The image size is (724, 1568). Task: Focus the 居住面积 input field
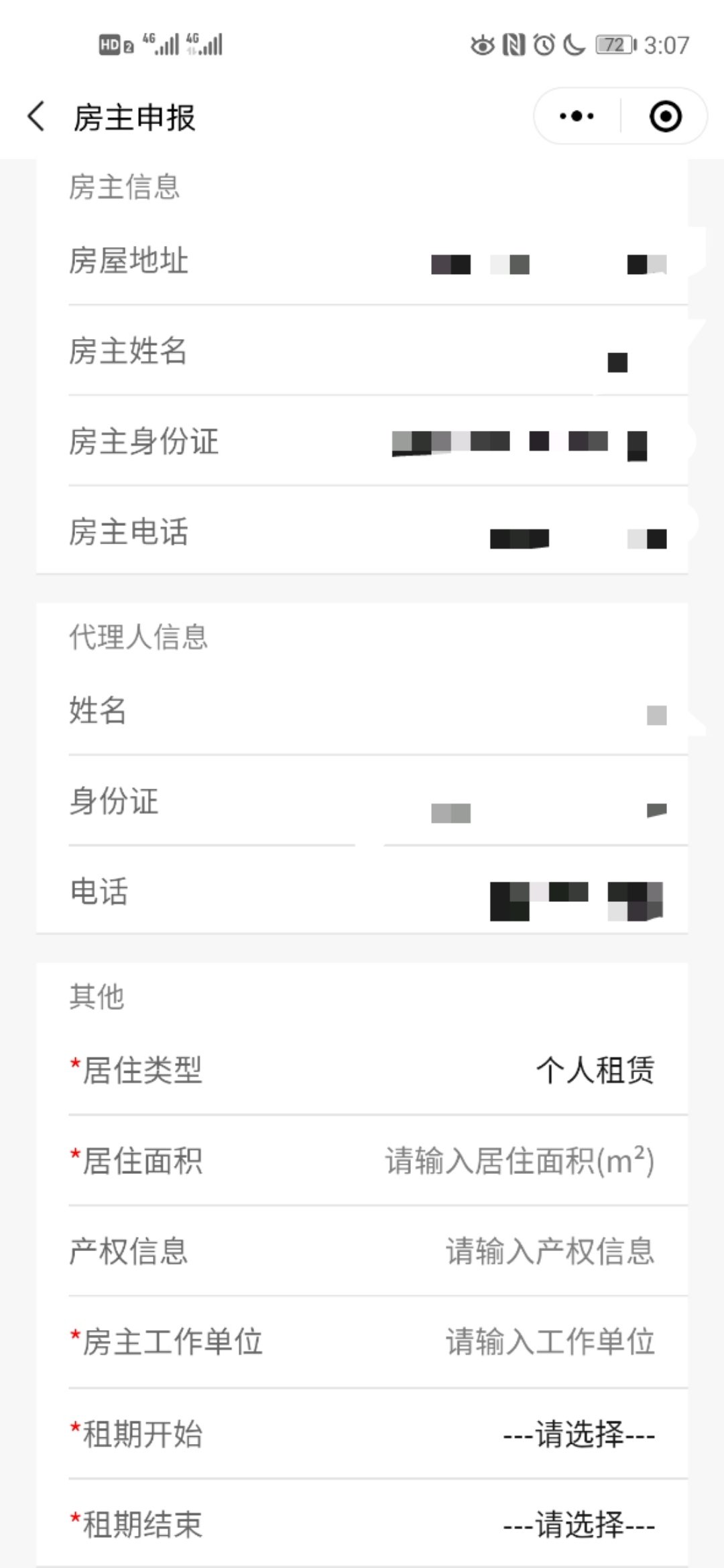[520, 1161]
